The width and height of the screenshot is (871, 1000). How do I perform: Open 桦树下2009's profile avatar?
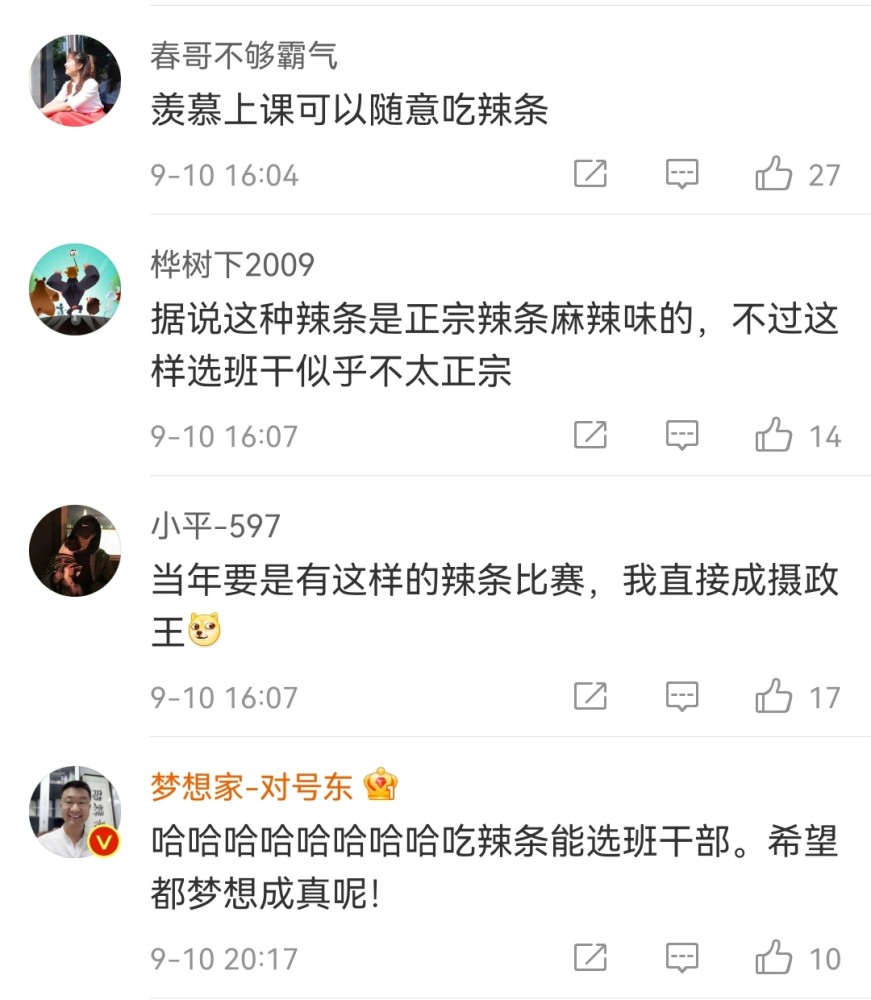point(75,289)
